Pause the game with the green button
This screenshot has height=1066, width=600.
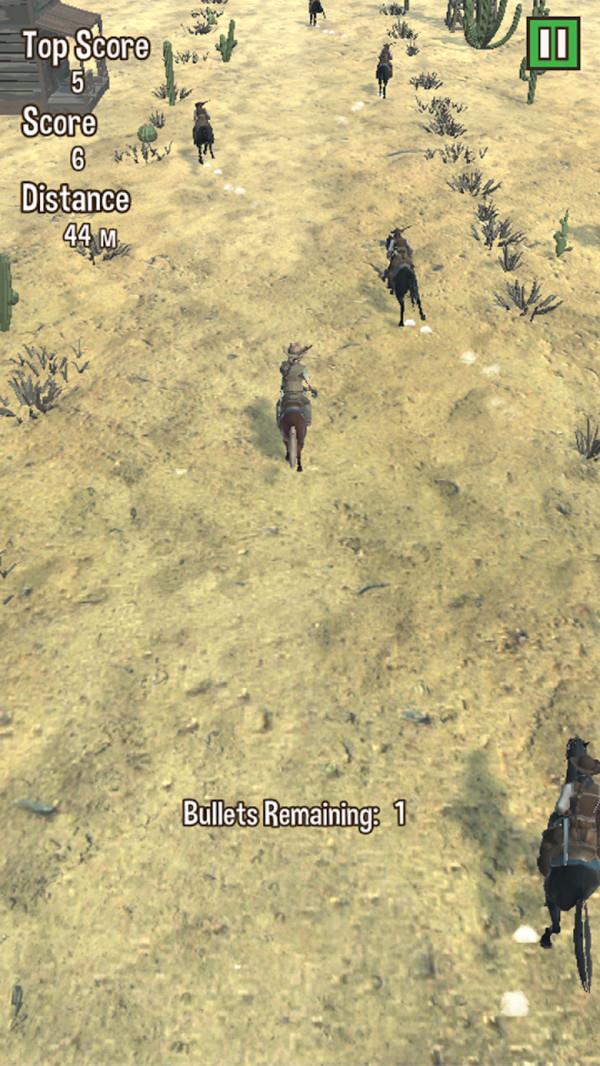click(553, 43)
